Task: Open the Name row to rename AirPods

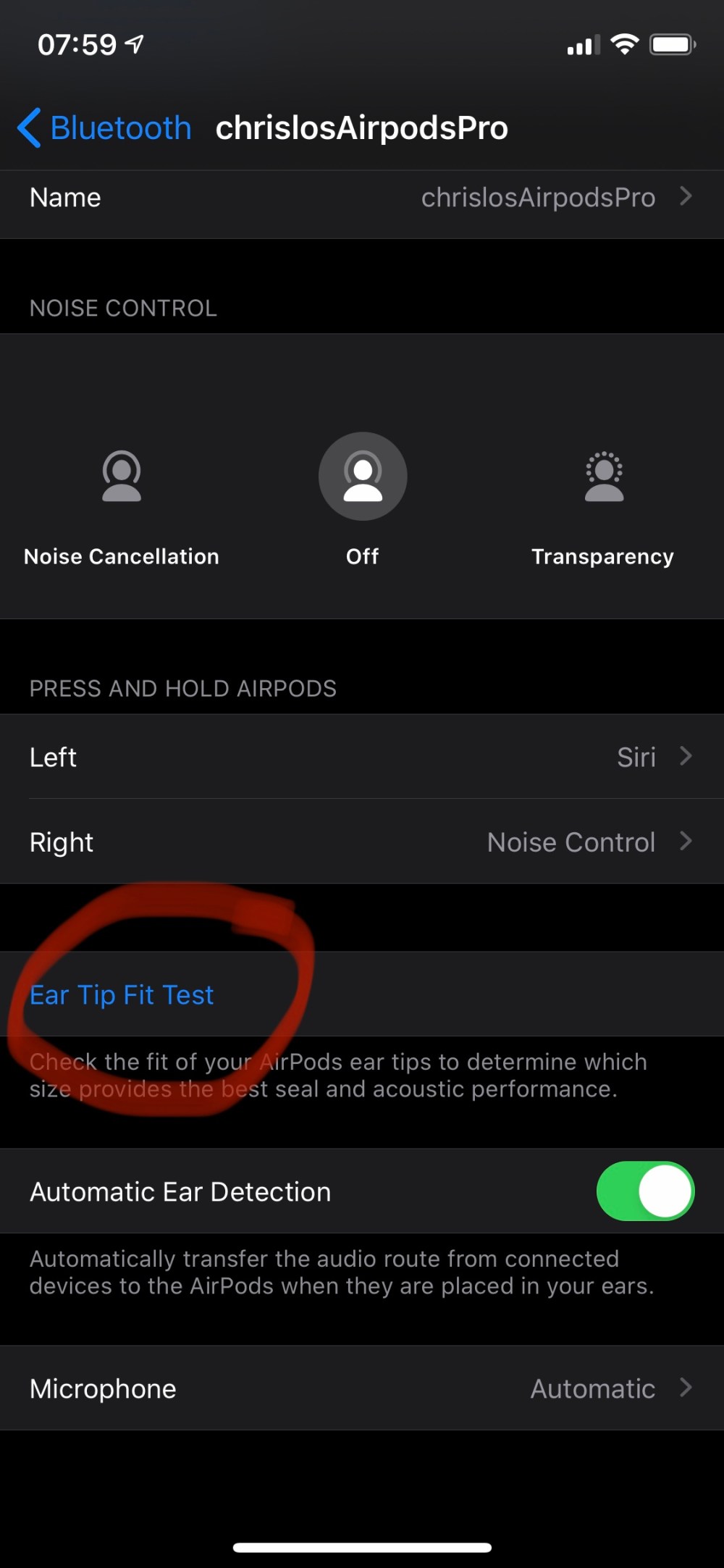Action: (362, 198)
